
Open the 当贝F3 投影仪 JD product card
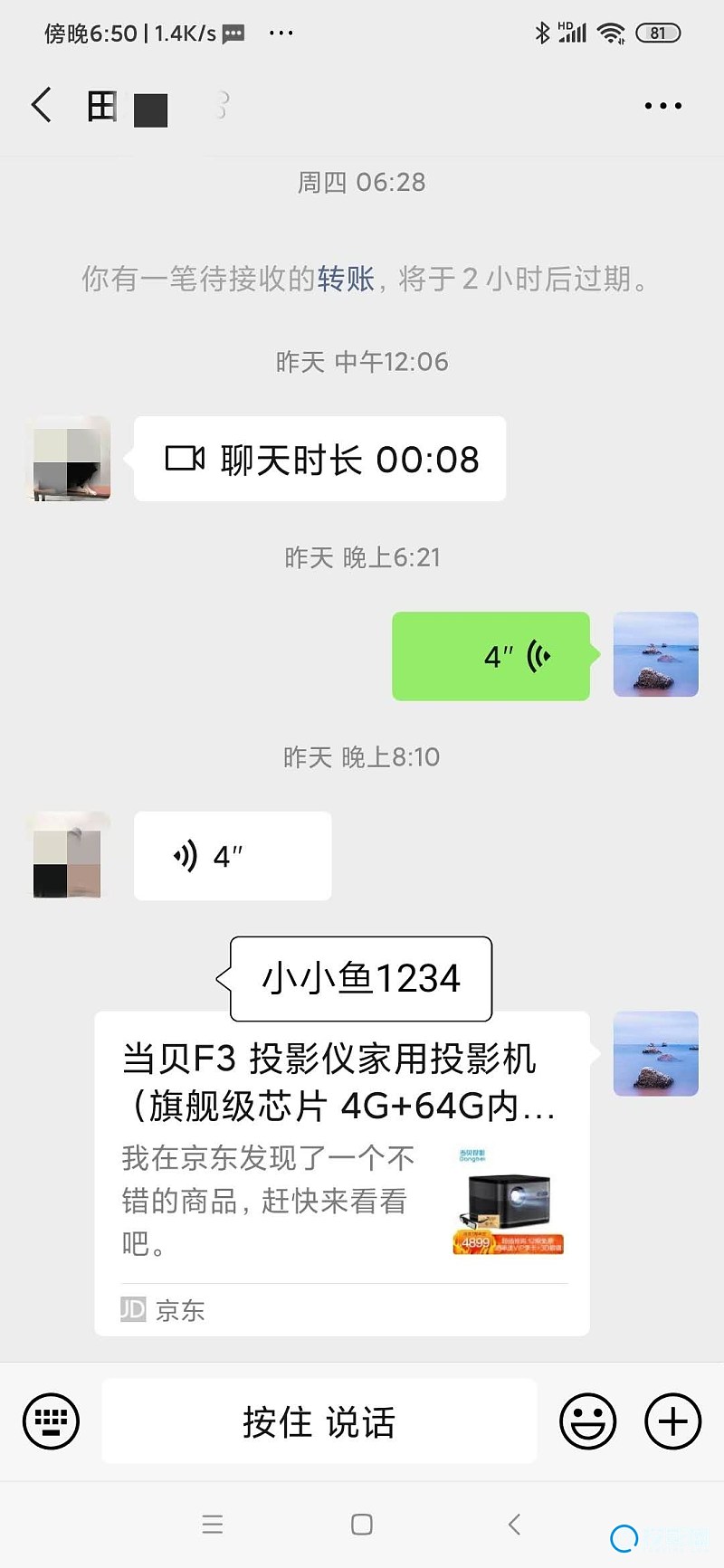pyautogui.click(x=342, y=1173)
